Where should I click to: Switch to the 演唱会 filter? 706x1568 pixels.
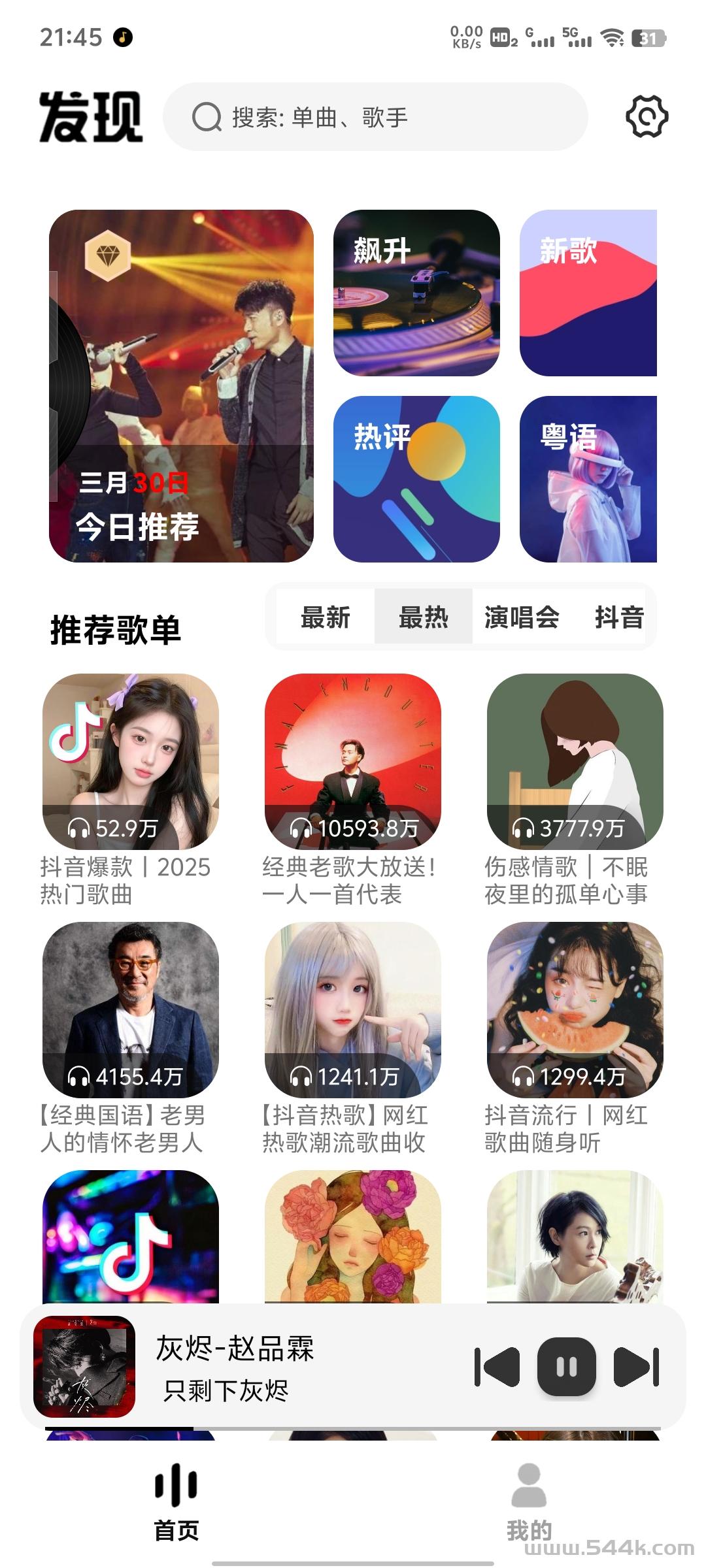click(521, 616)
